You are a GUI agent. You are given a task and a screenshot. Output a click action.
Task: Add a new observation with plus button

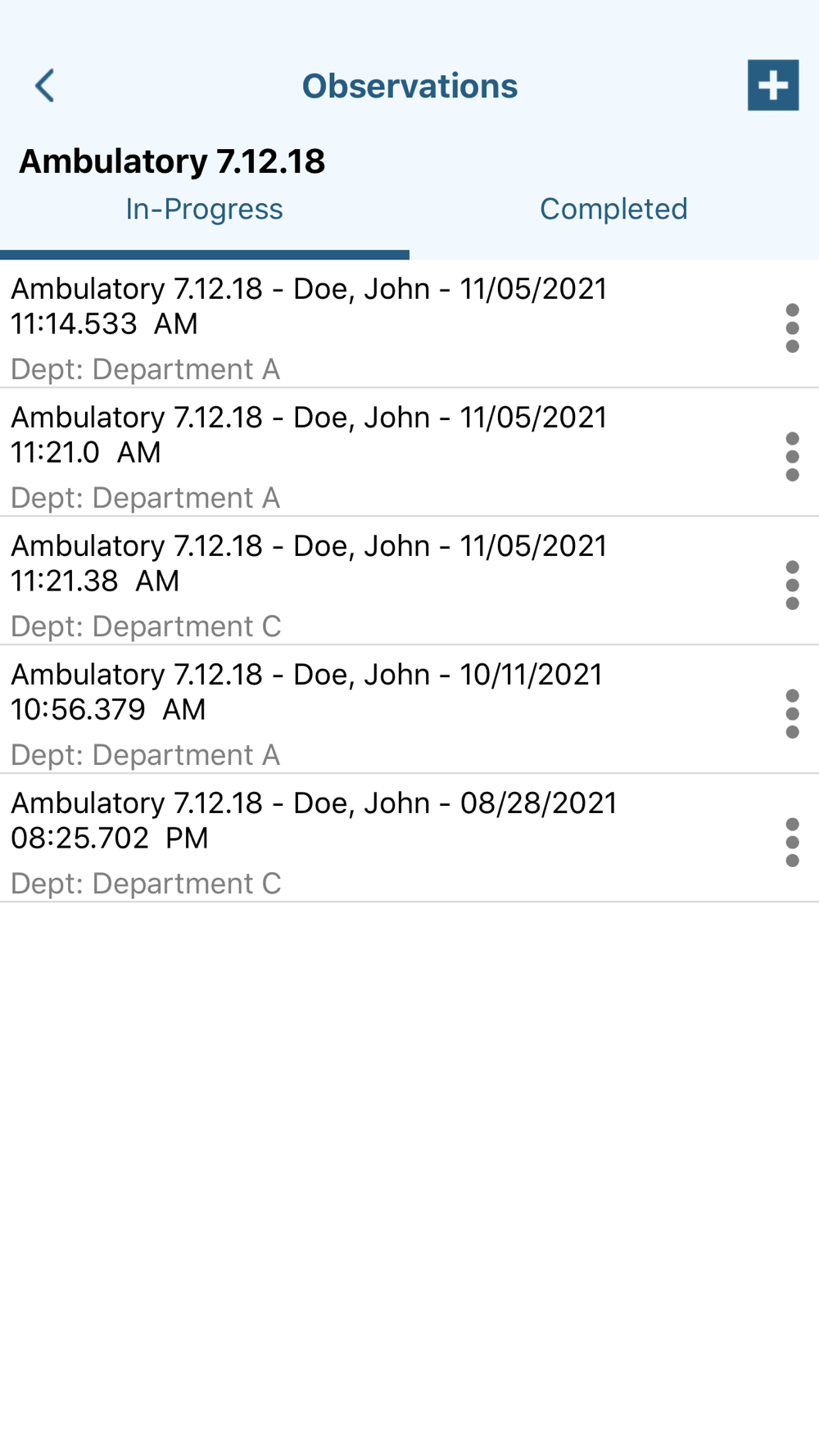[x=772, y=85]
